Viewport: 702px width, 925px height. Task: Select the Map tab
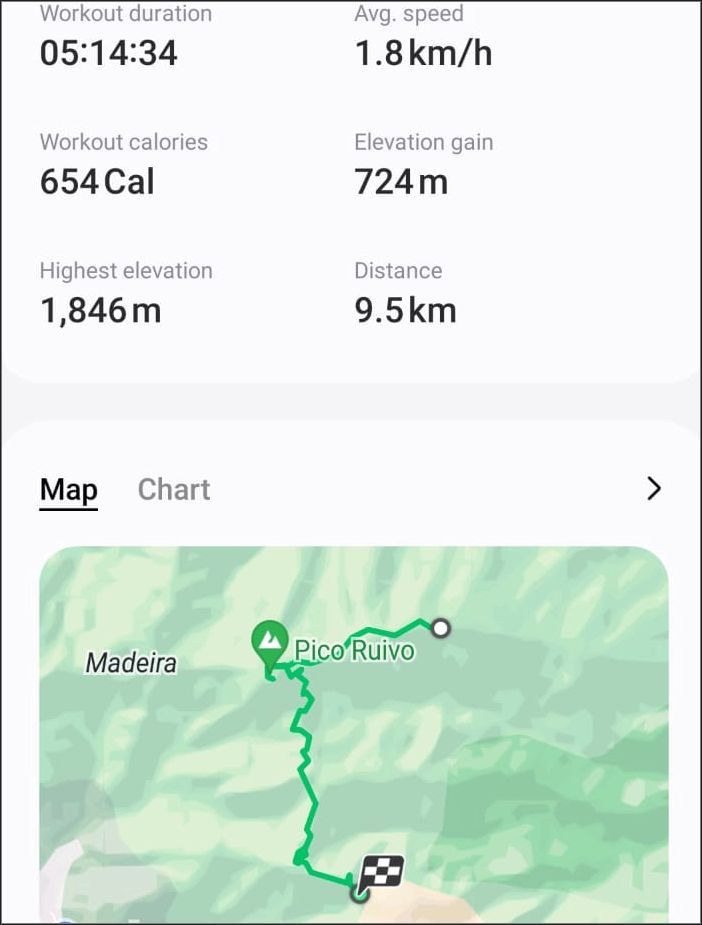pos(69,489)
